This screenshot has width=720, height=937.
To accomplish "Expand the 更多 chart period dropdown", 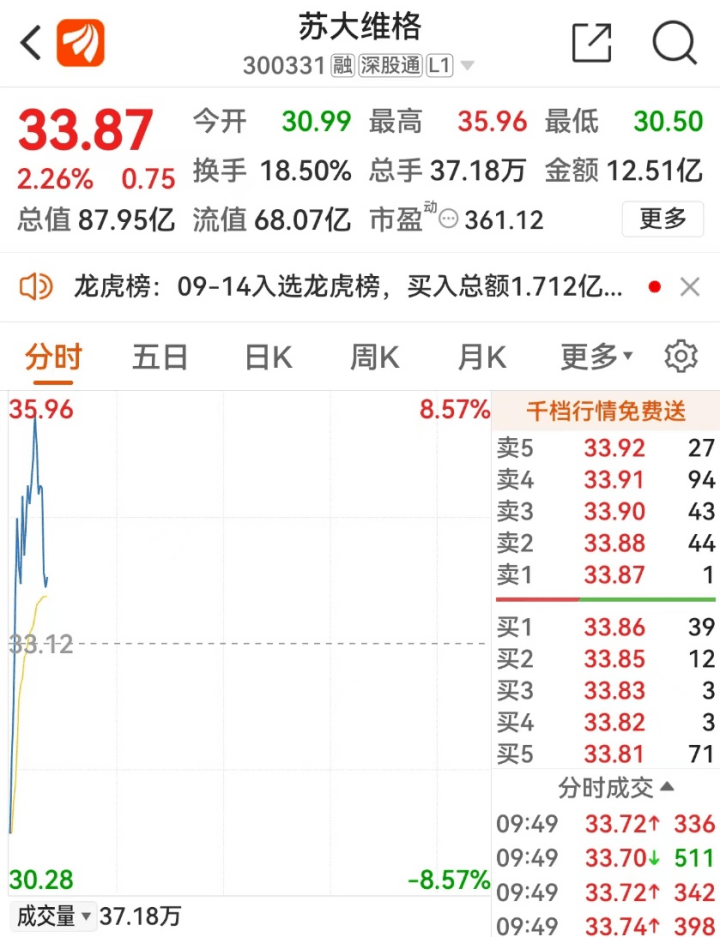I will [596, 356].
